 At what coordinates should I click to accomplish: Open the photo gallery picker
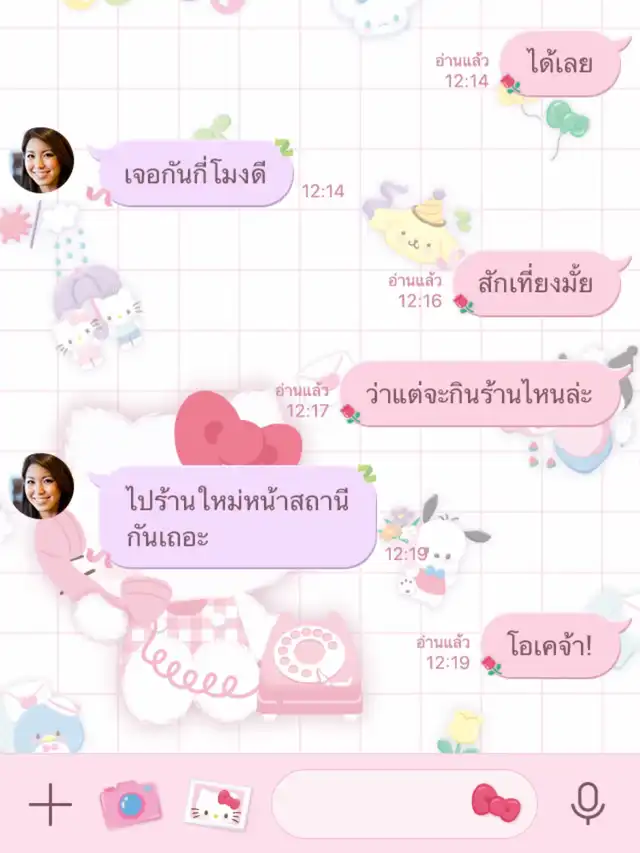click(x=219, y=804)
